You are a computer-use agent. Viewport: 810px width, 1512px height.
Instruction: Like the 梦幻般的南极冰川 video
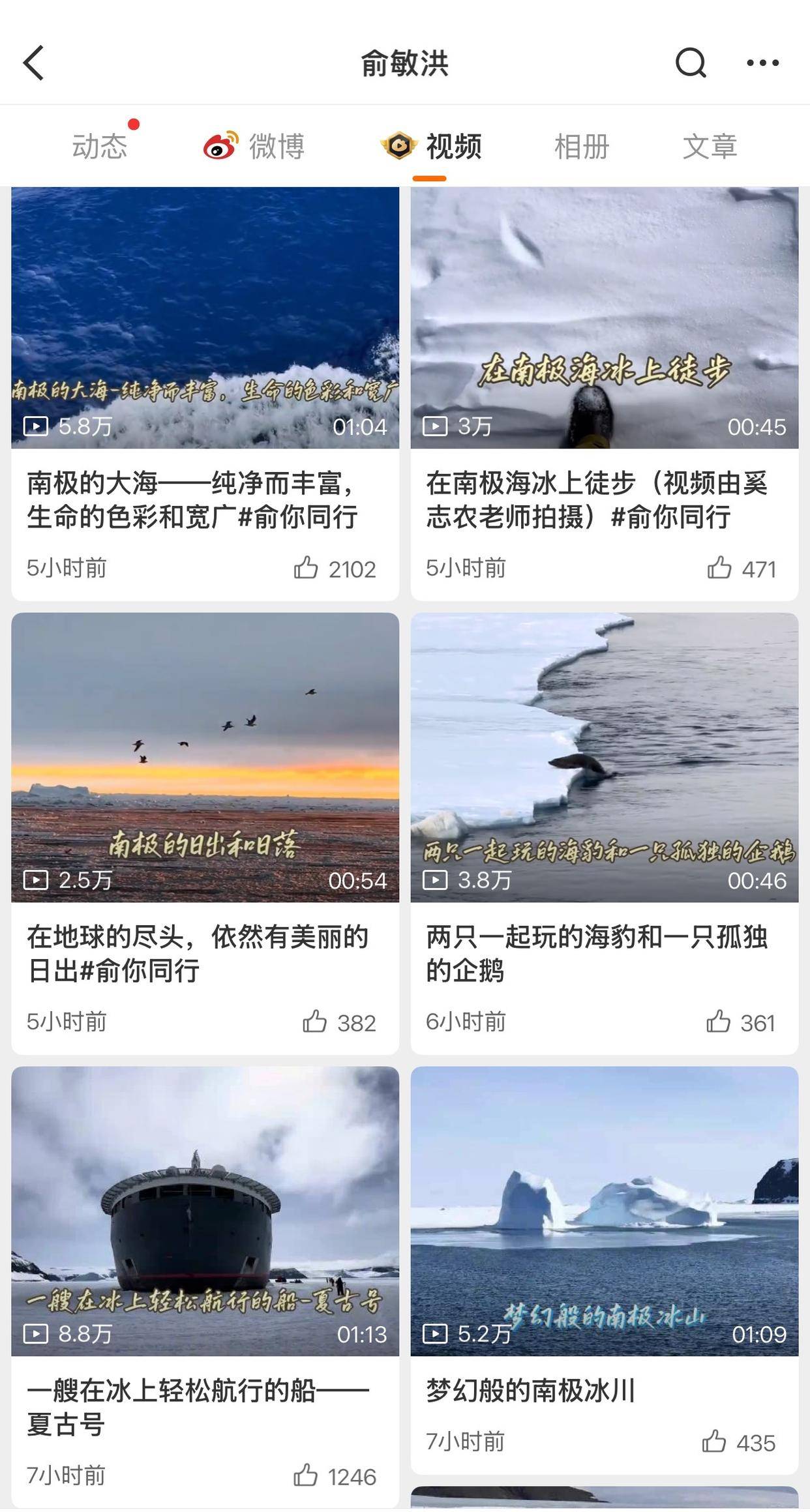(713, 1442)
